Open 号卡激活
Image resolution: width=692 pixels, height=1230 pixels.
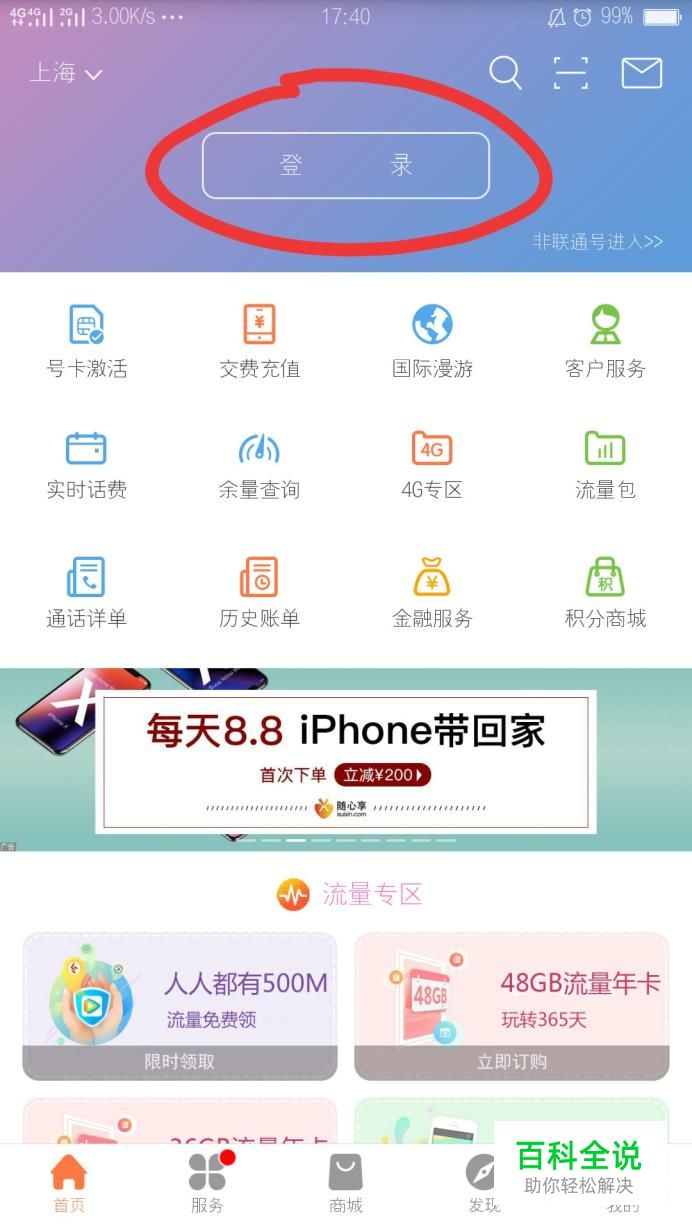coord(87,341)
